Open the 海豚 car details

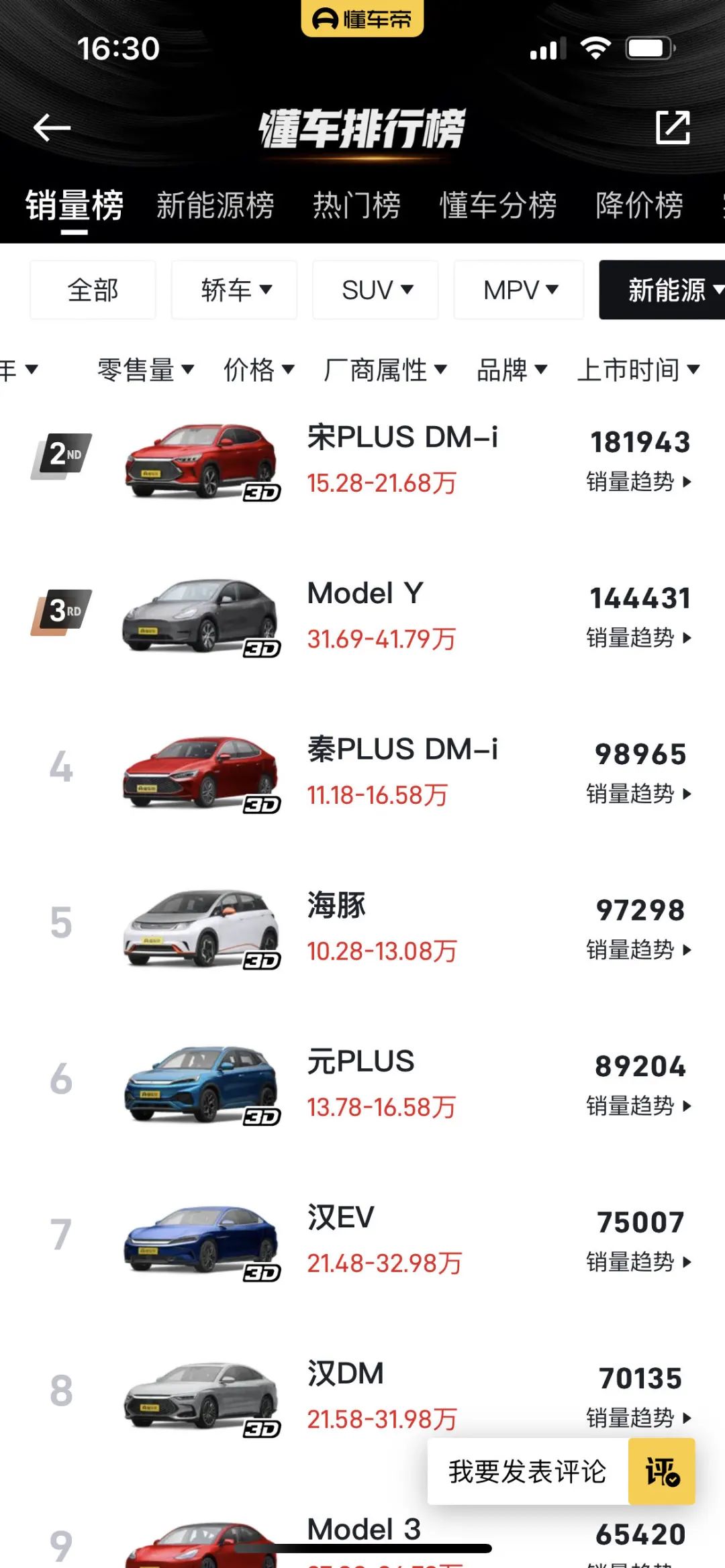tap(336, 906)
